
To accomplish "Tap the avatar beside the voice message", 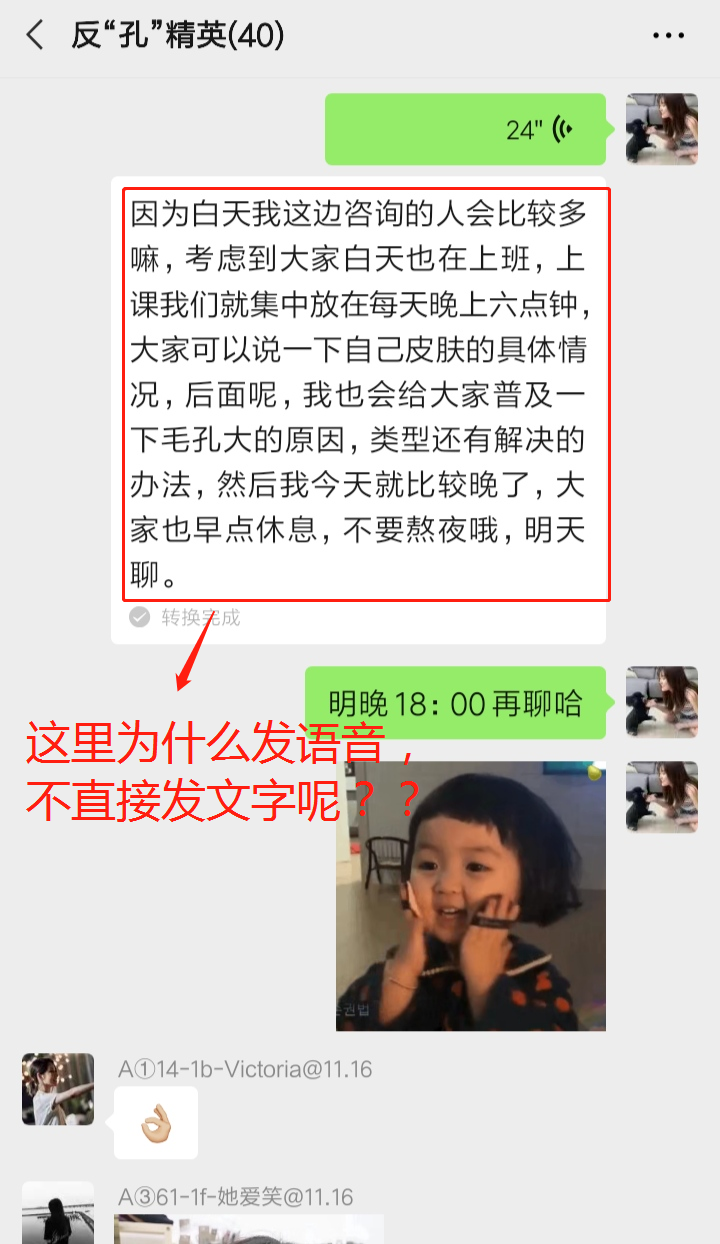I will (661, 129).
